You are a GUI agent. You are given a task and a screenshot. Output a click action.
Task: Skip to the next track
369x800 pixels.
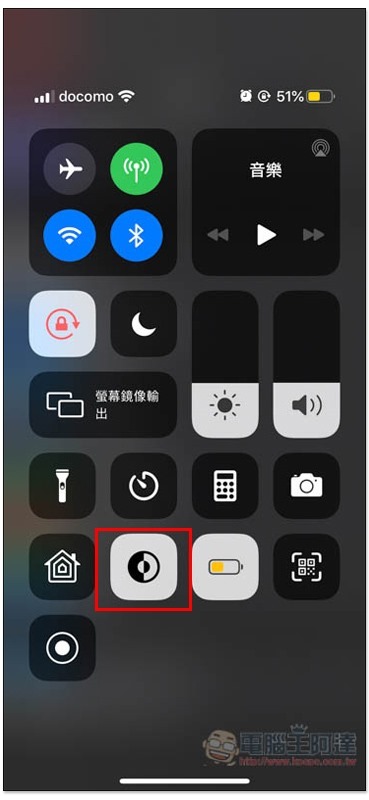[313, 235]
